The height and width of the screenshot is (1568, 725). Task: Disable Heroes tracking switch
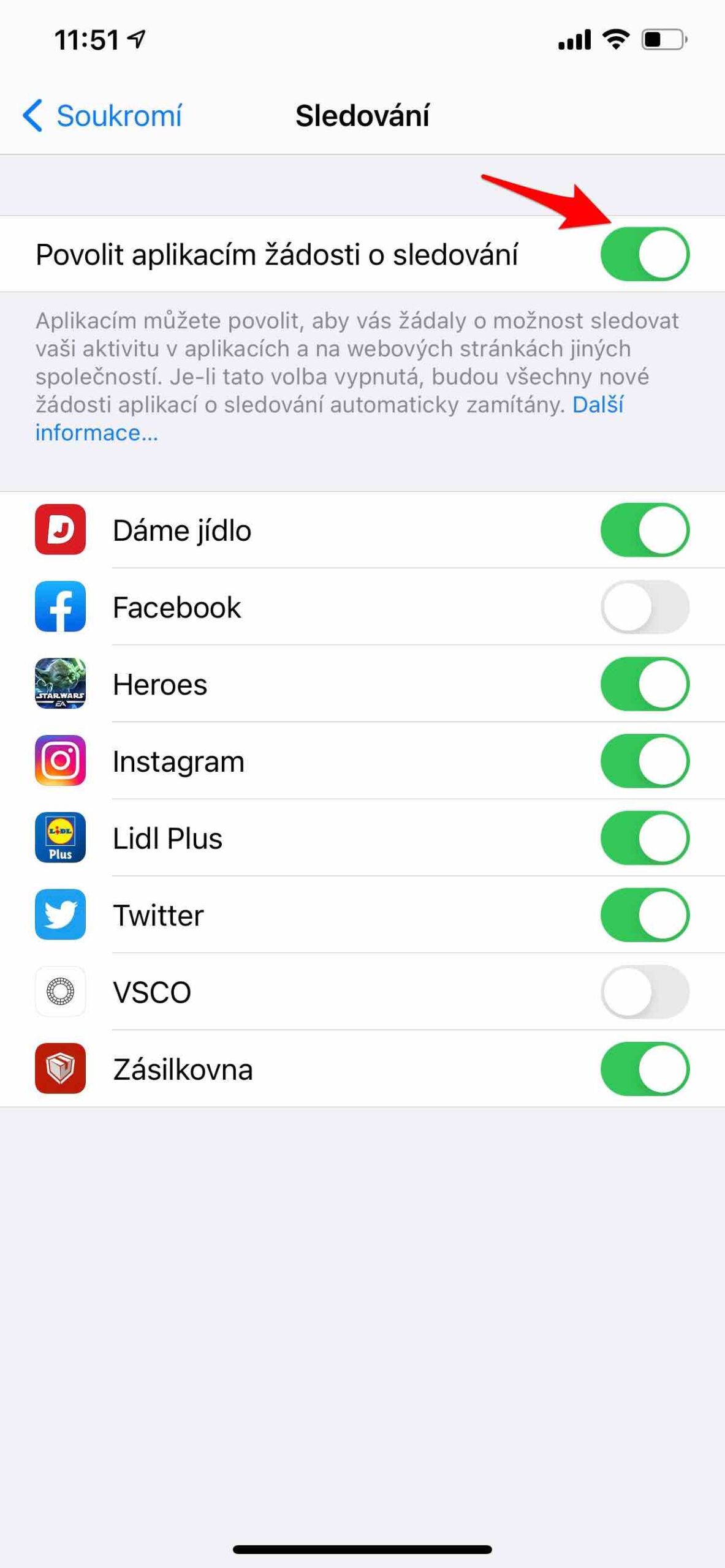coord(645,685)
